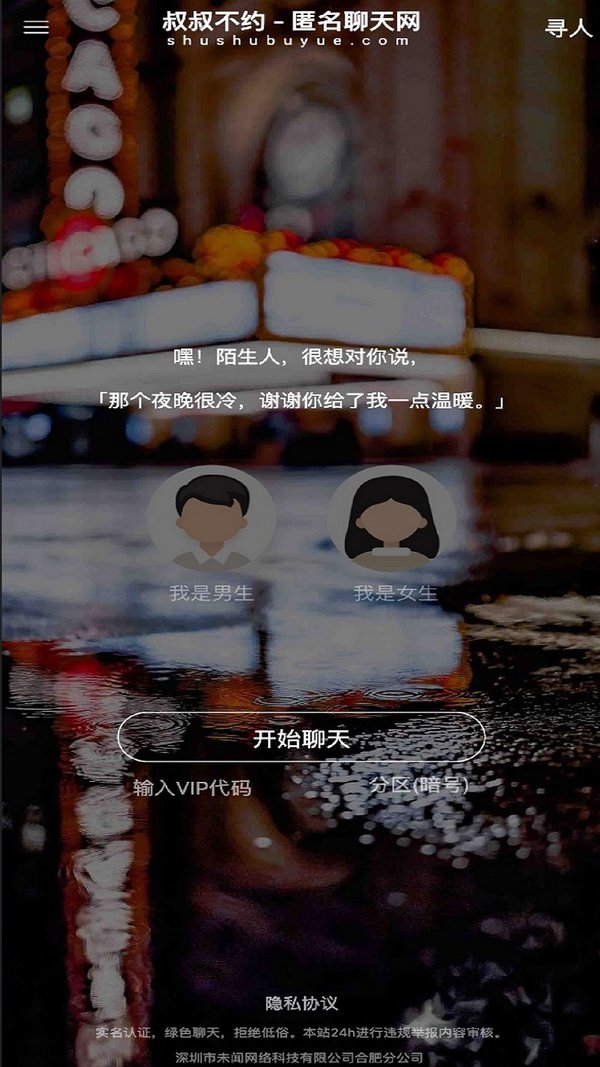Open 分区(暗号) option
This screenshot has width=600, height=1067.
[419, 786]
